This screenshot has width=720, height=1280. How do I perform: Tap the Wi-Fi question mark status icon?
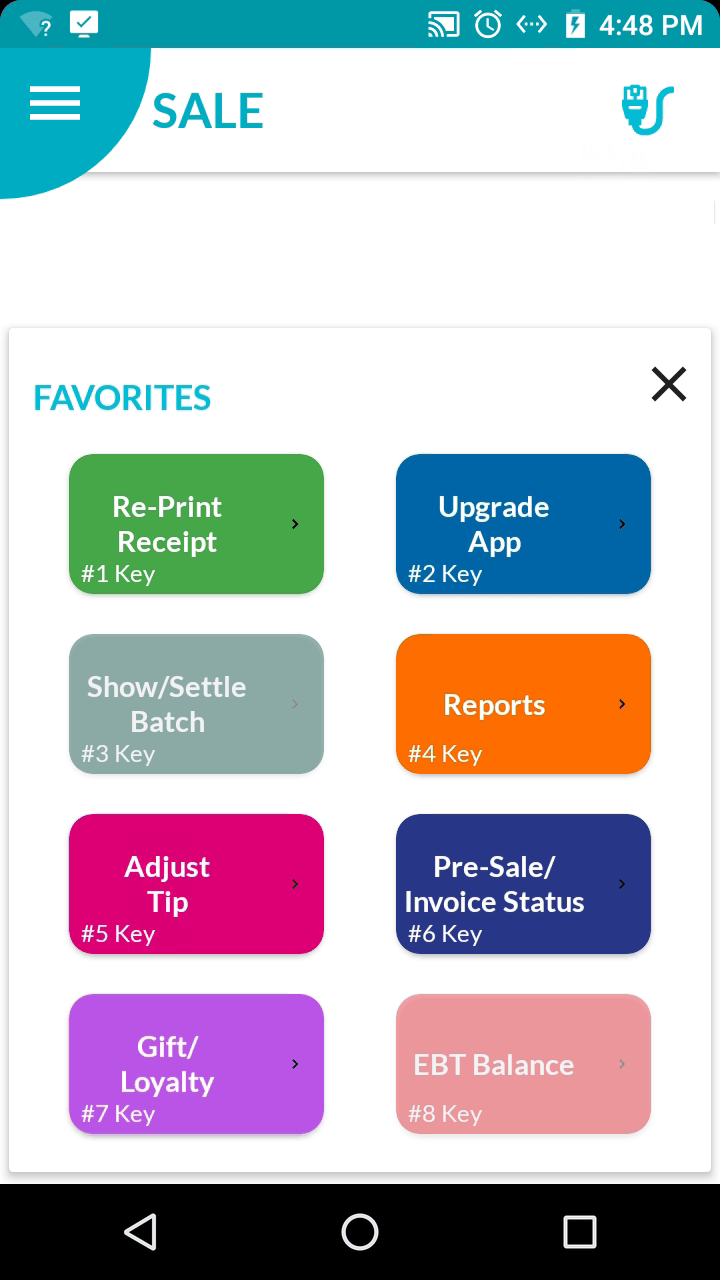click(x=35, y=23)
